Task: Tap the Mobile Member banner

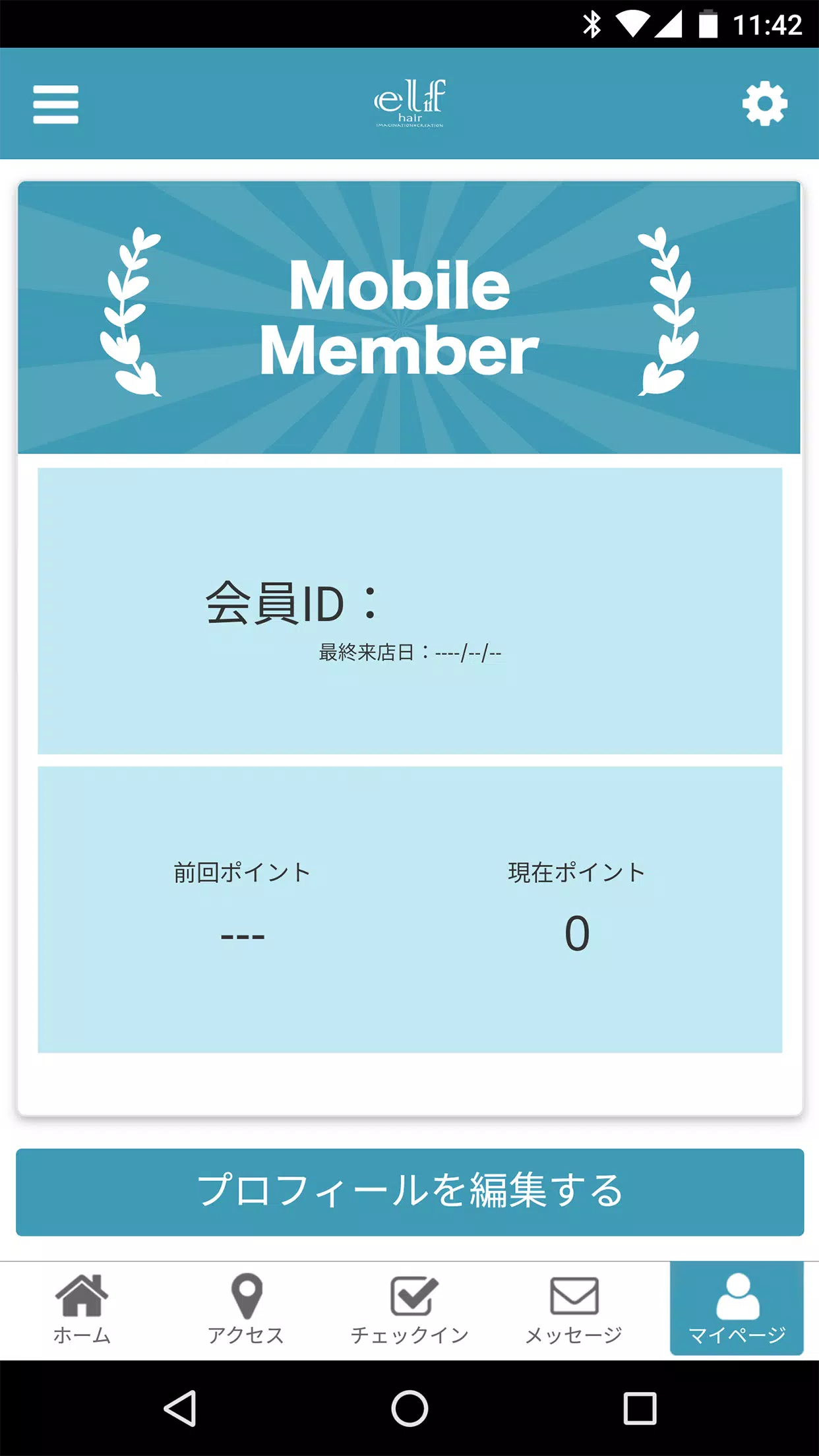Action: pos(409,317)
